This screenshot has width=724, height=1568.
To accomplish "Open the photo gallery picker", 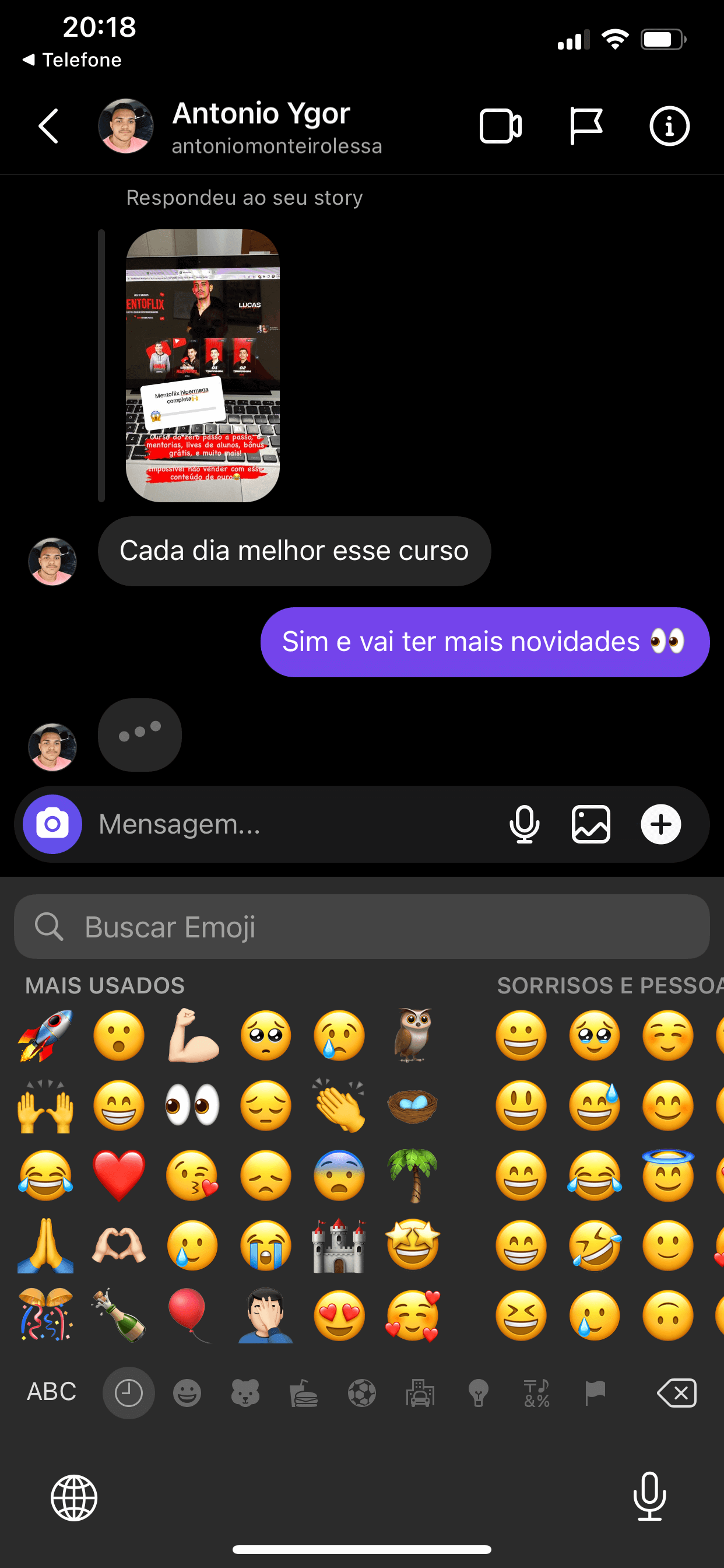I will click(591, 824).
